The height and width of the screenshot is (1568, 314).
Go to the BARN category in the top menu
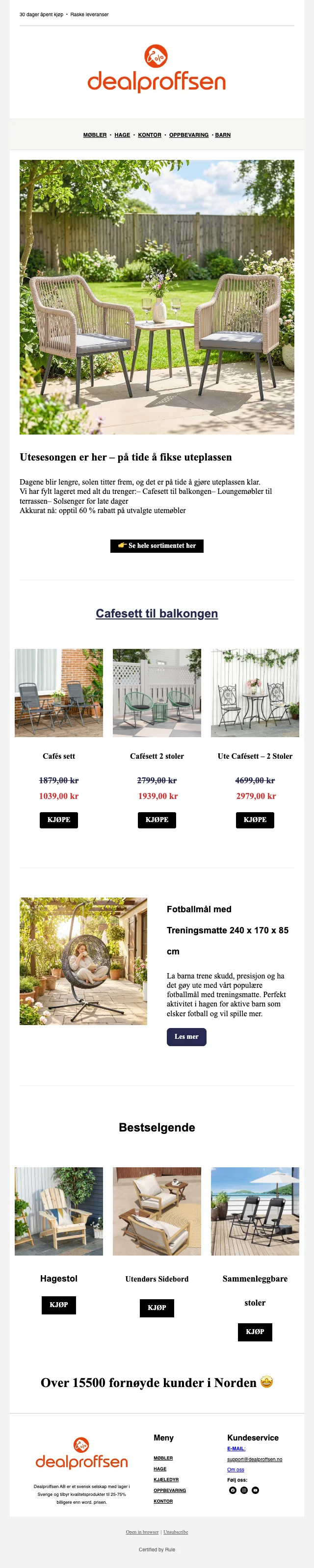pos(223,135)
